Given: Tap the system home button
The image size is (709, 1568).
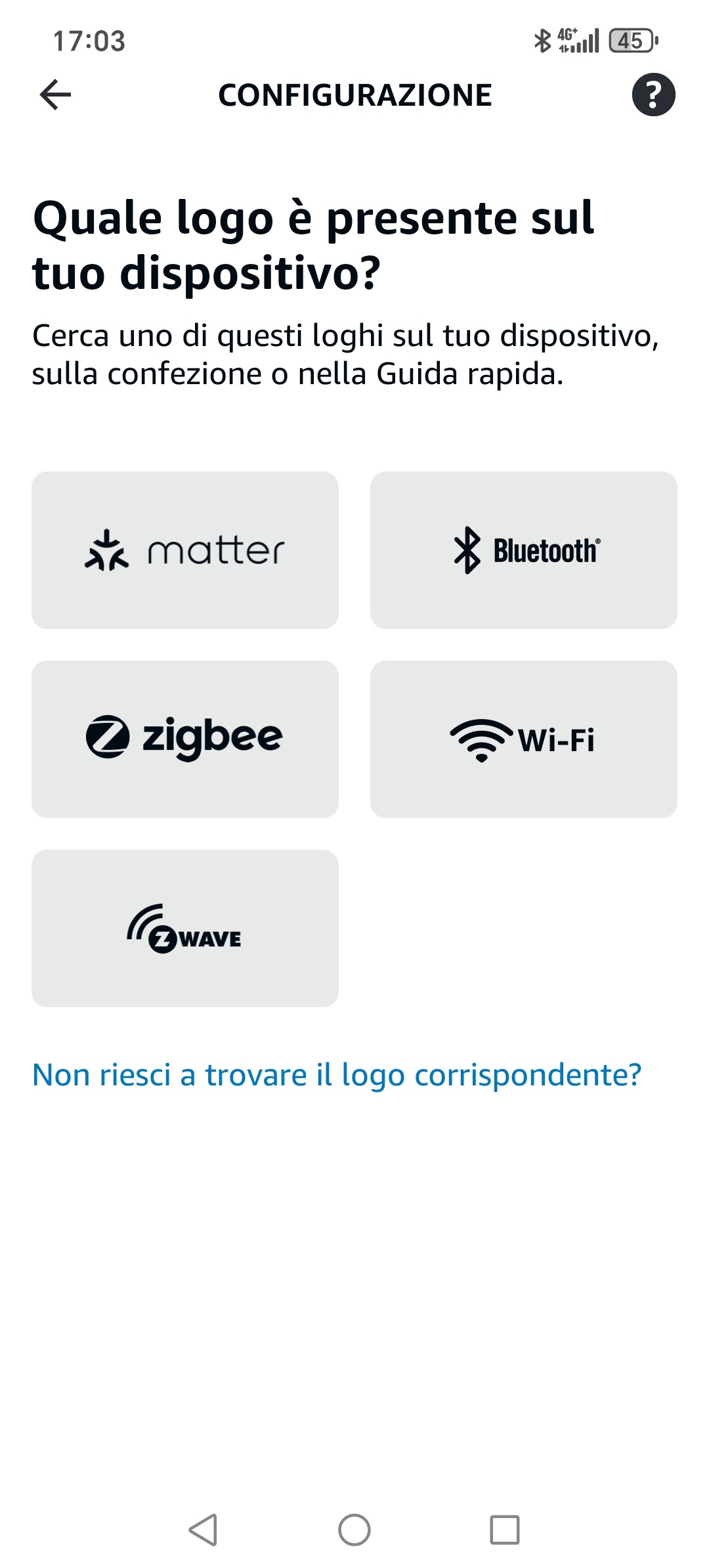Looking at the screenshot, I should (354, 1530).
